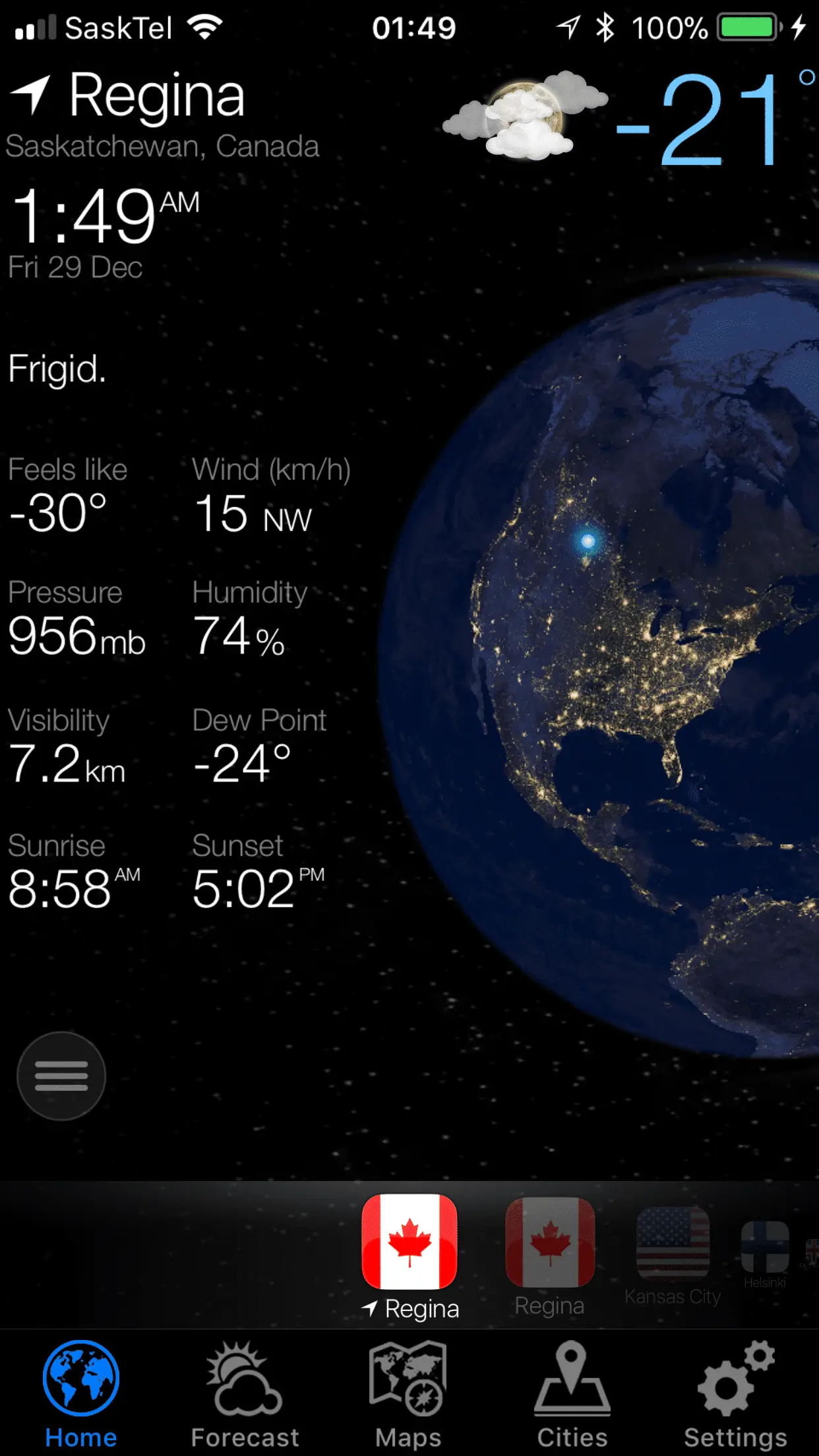The image size is (819, 1456).
Task: Select the Helsinki flag tile
Action: (765, 1248)
